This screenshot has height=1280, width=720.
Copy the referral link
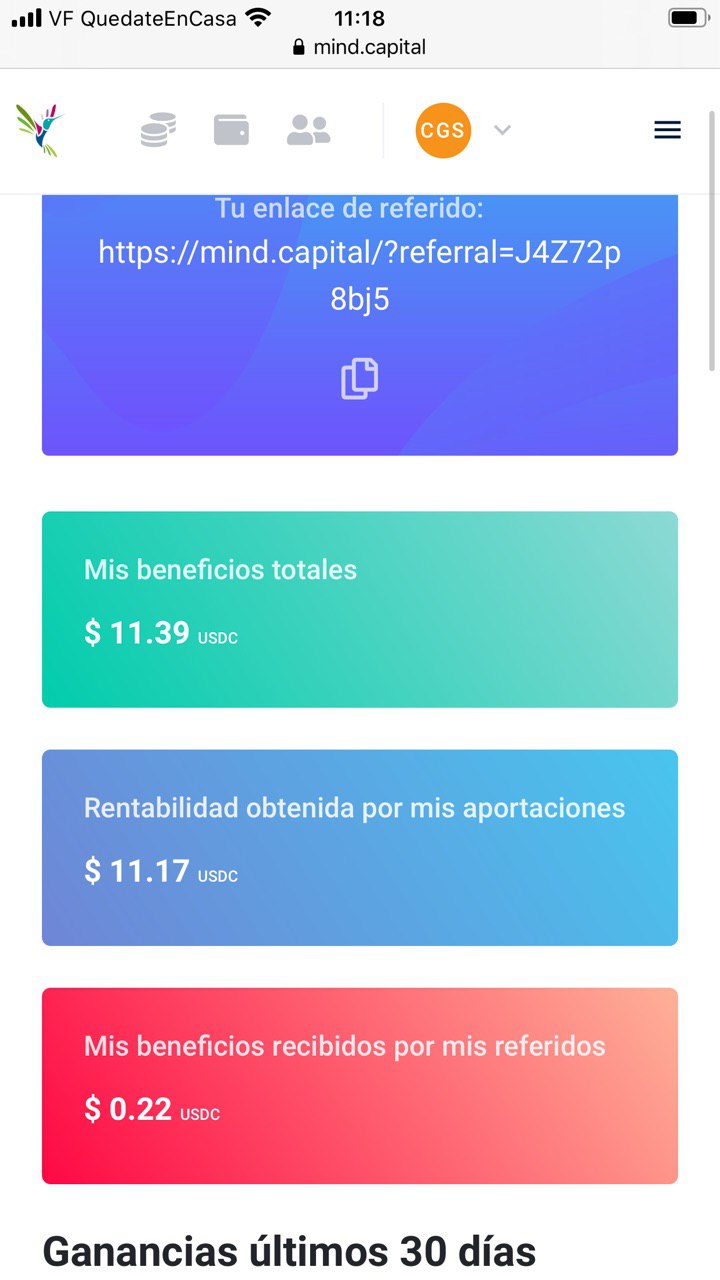click(x=360, y=378)
